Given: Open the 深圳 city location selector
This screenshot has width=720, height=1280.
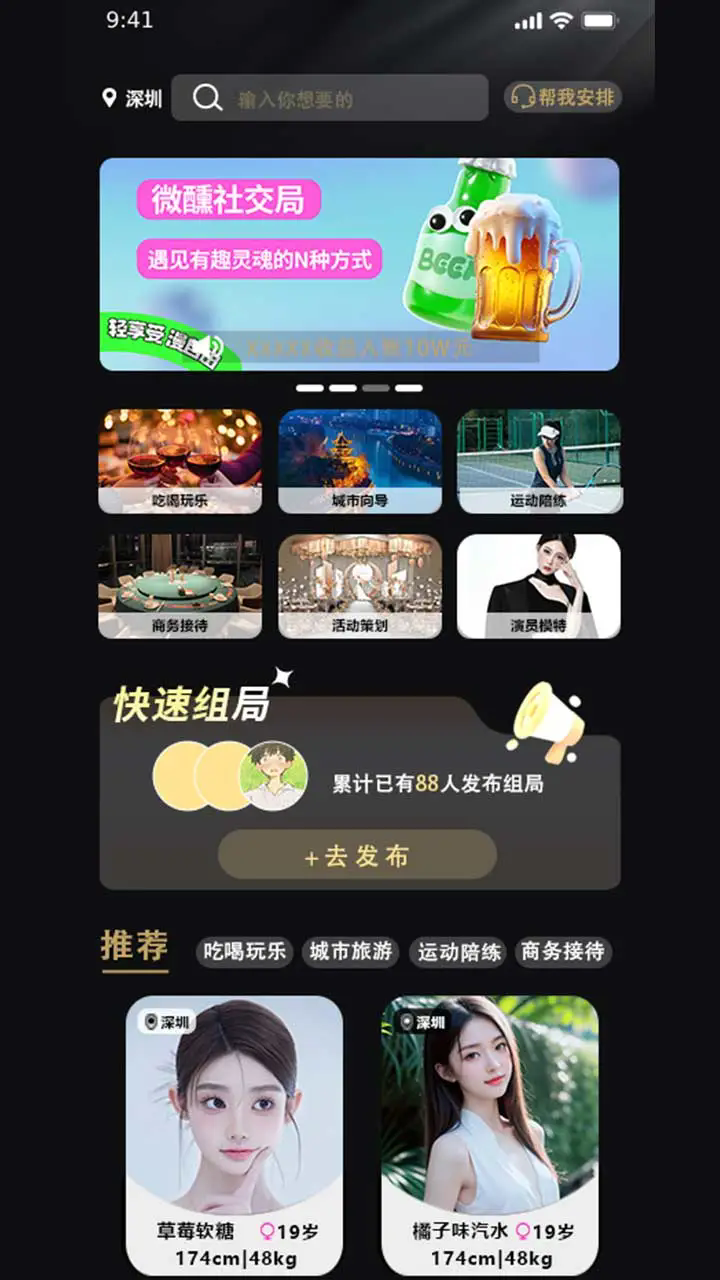Looking at the screenshot, I should [x=132, y=99].
